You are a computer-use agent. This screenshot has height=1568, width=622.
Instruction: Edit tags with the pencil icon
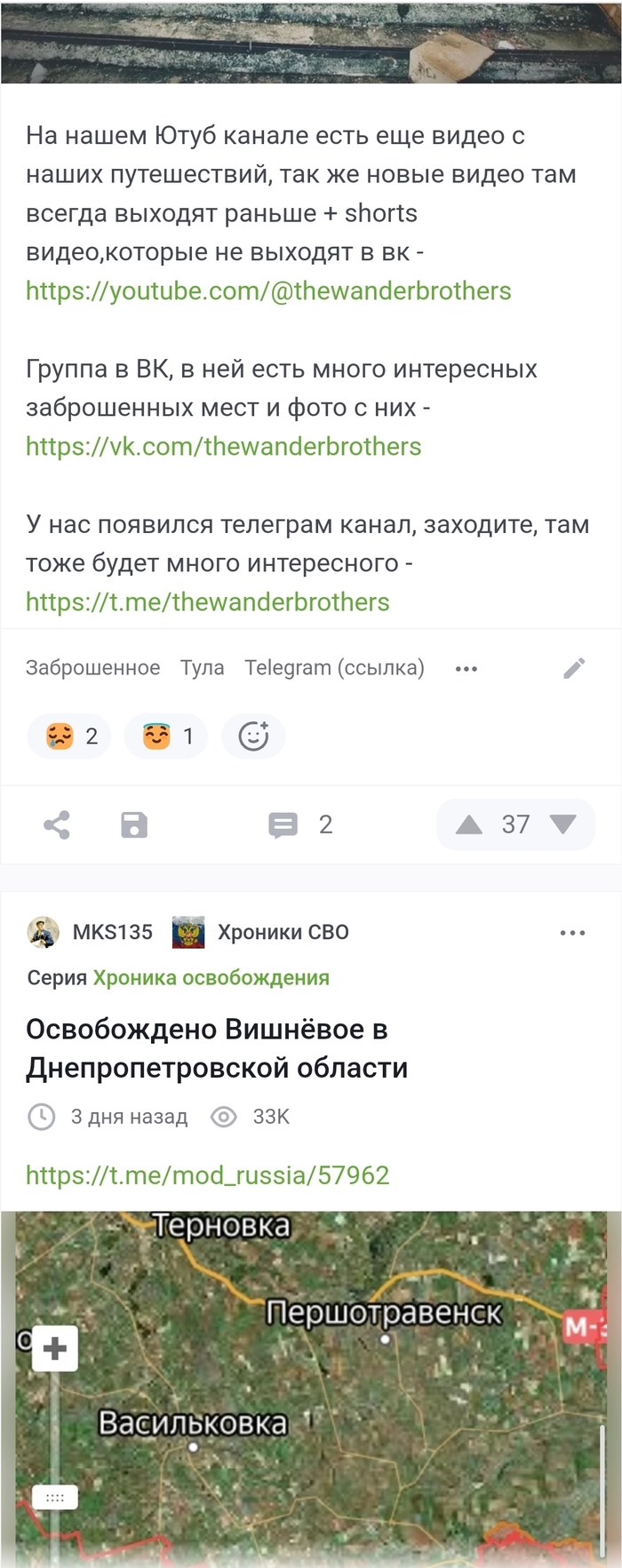coord(574,668)
